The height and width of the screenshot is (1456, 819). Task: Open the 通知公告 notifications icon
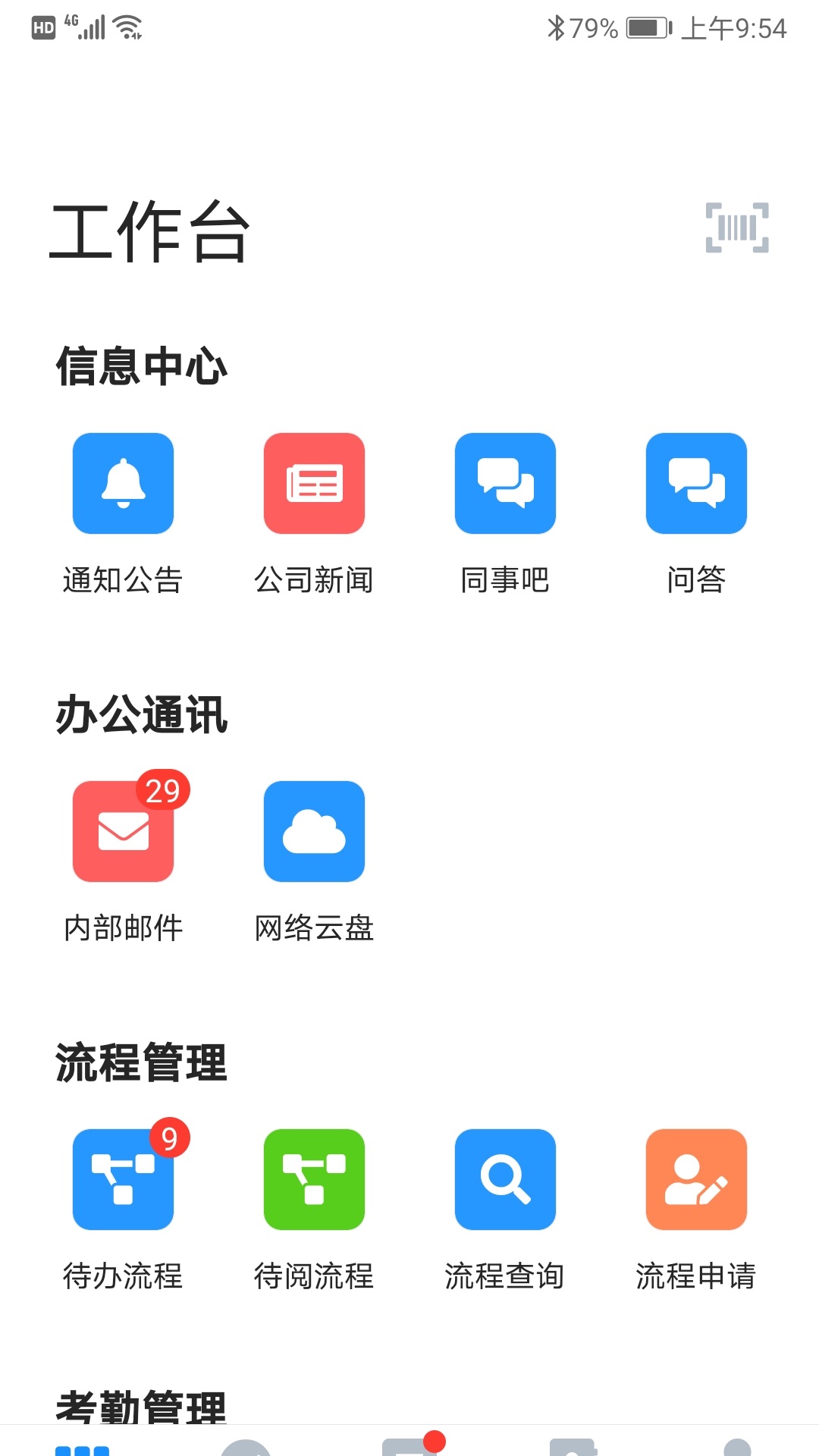tap(123, 484)
